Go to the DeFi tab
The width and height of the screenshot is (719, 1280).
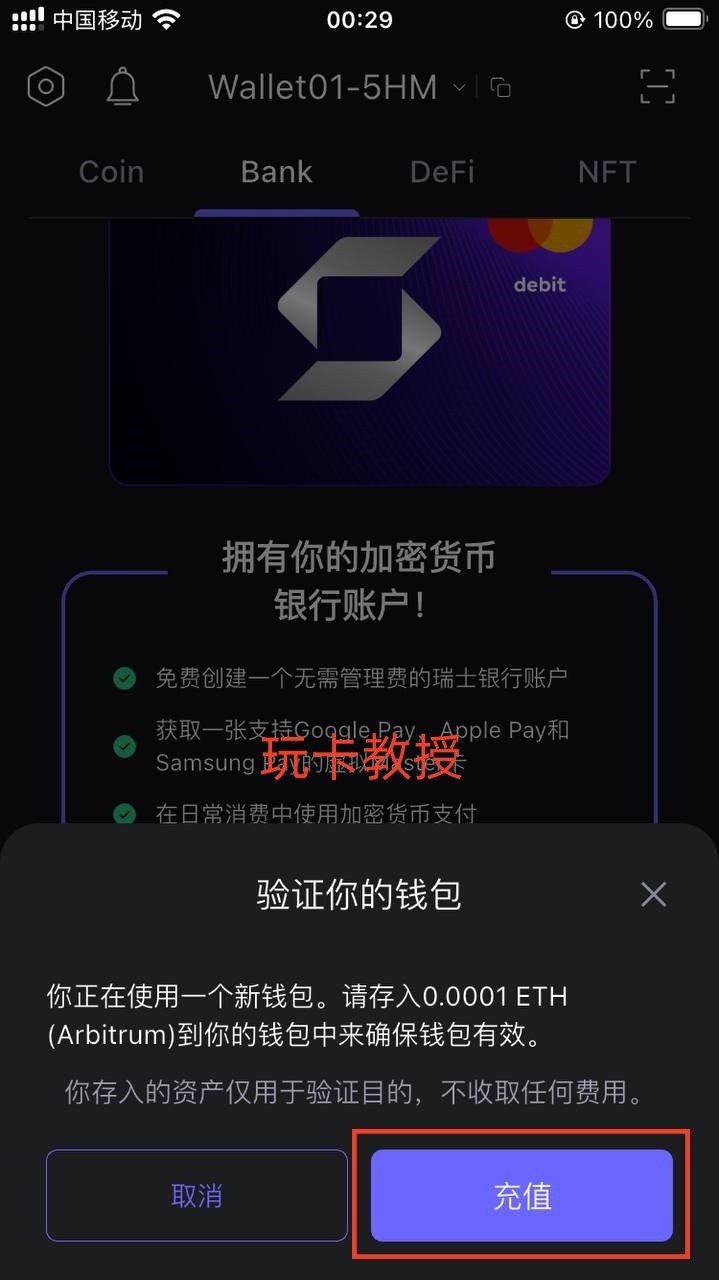coord(442,172)
